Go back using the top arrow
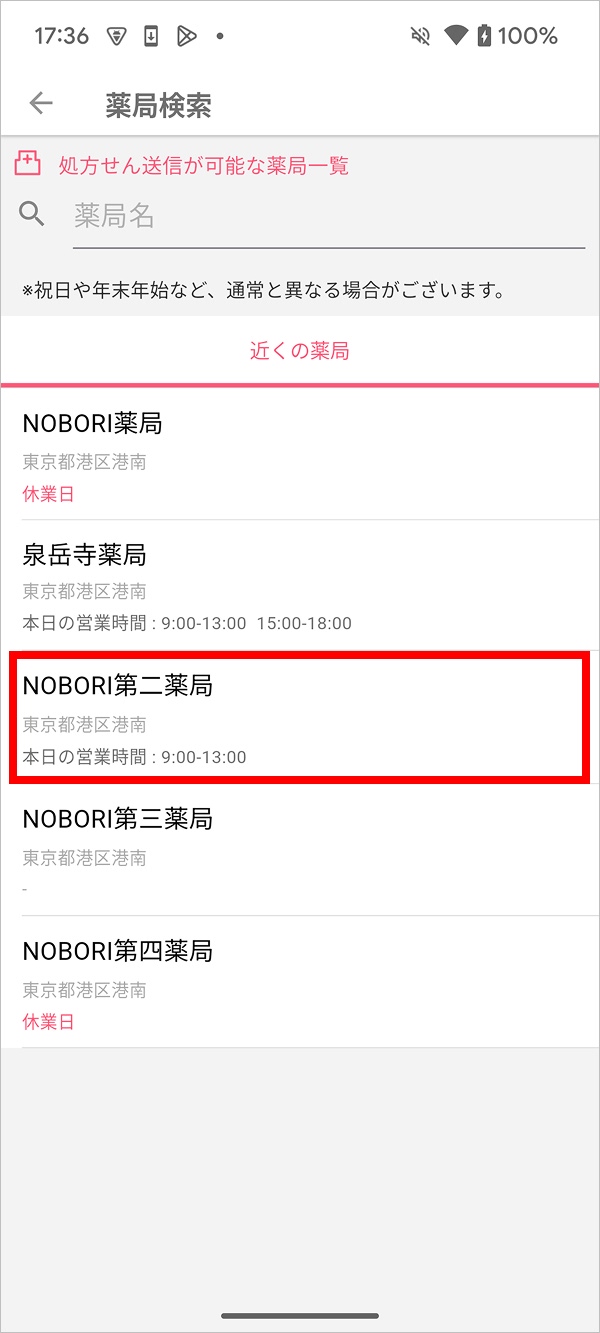This screenshot has height=1333, width=600. tap(41, 103)
